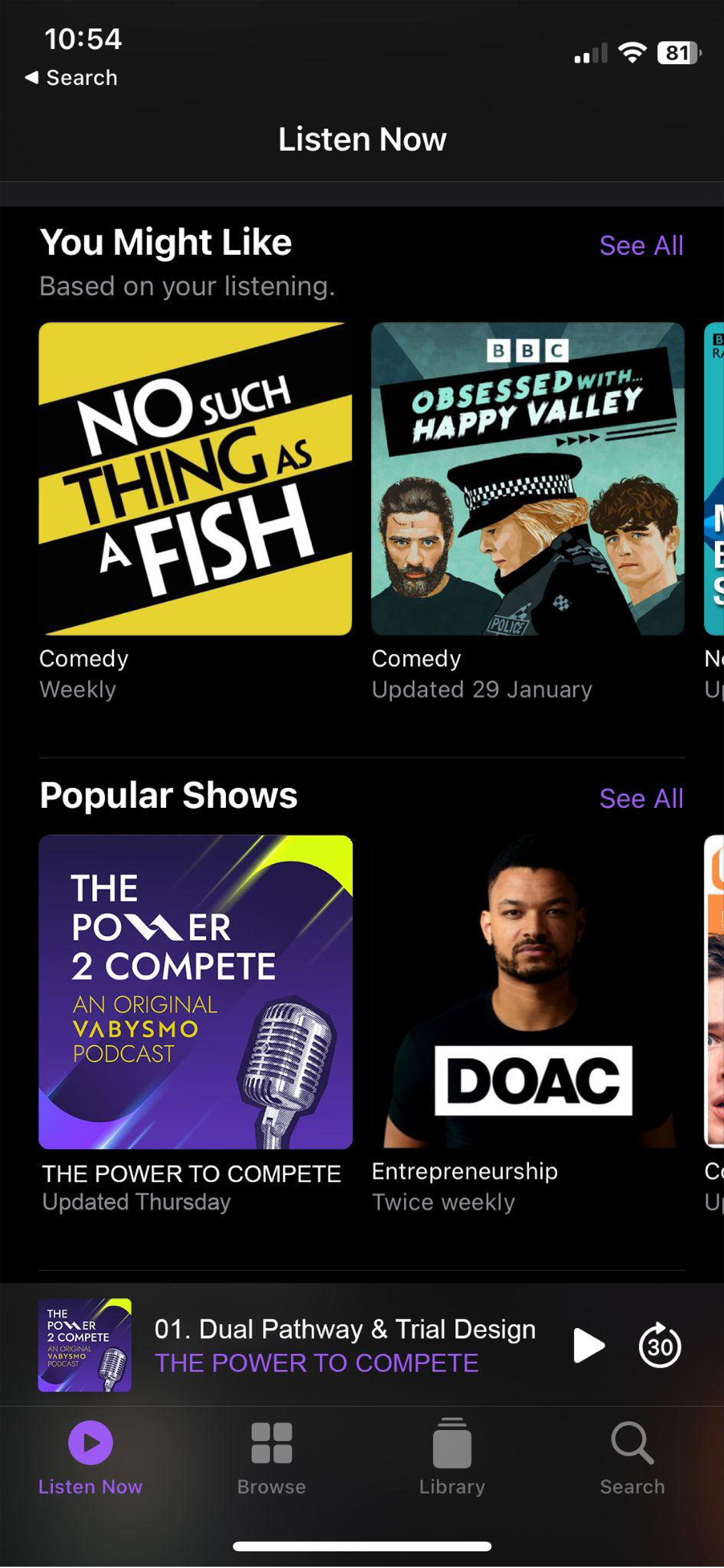Switch to the Library tab
Viewport: 724px width, 1568px height.
[452, 1456]
